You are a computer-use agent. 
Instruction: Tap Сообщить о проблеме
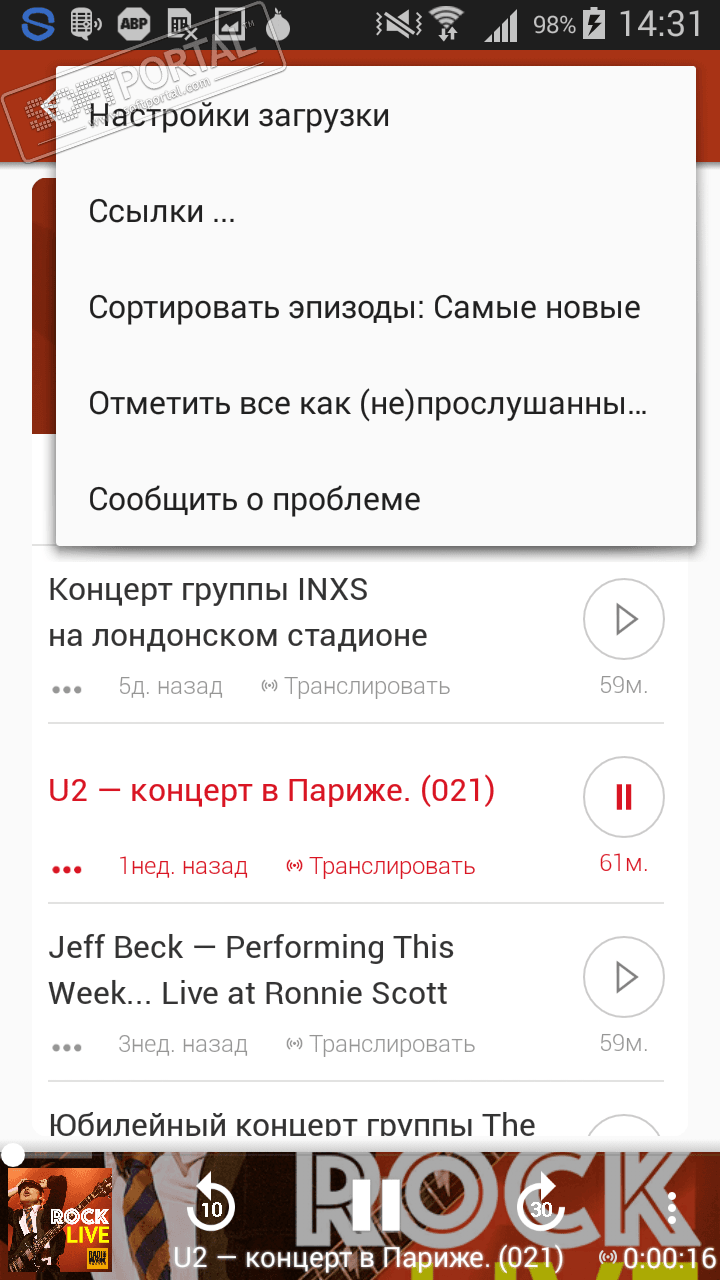coord(255,500)
